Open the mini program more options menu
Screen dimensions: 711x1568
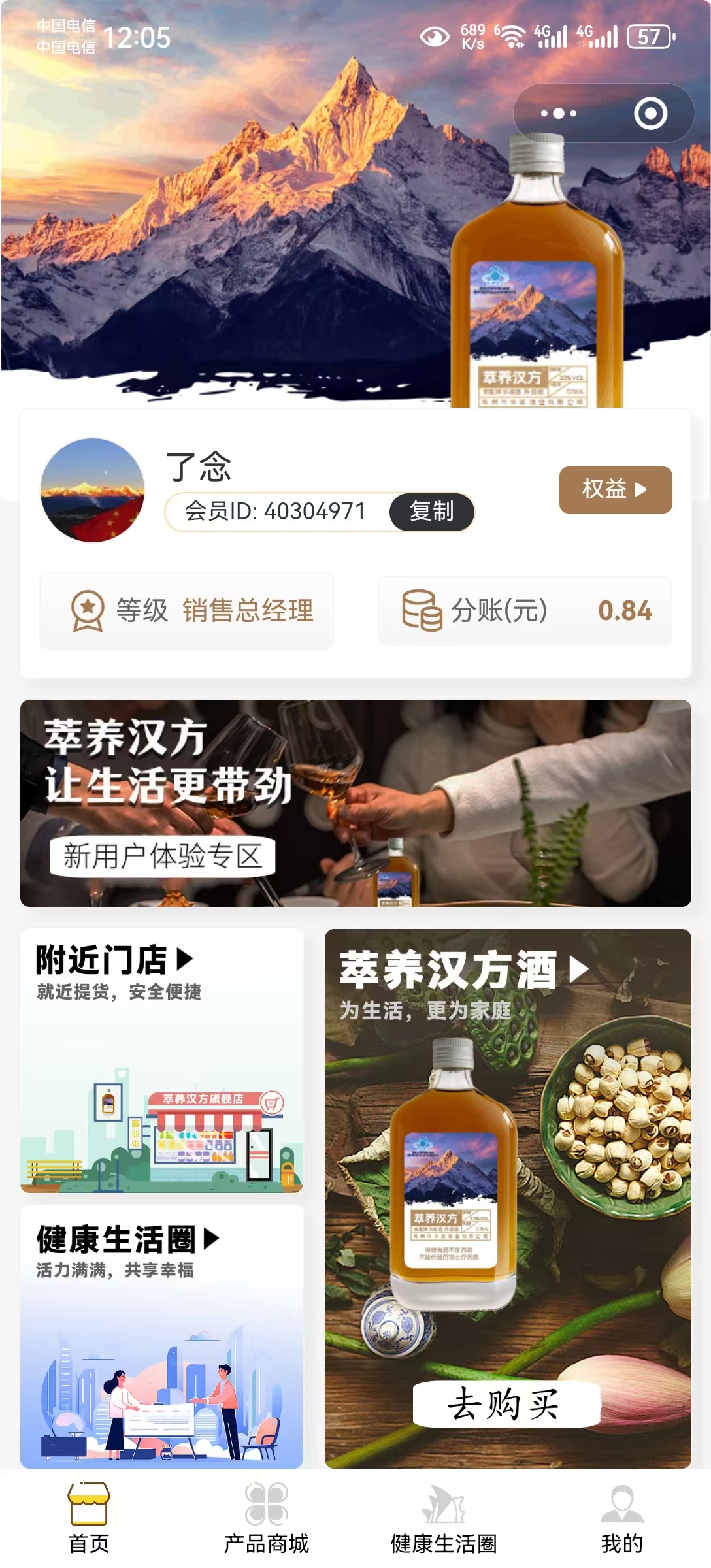(x=559, y=114)
